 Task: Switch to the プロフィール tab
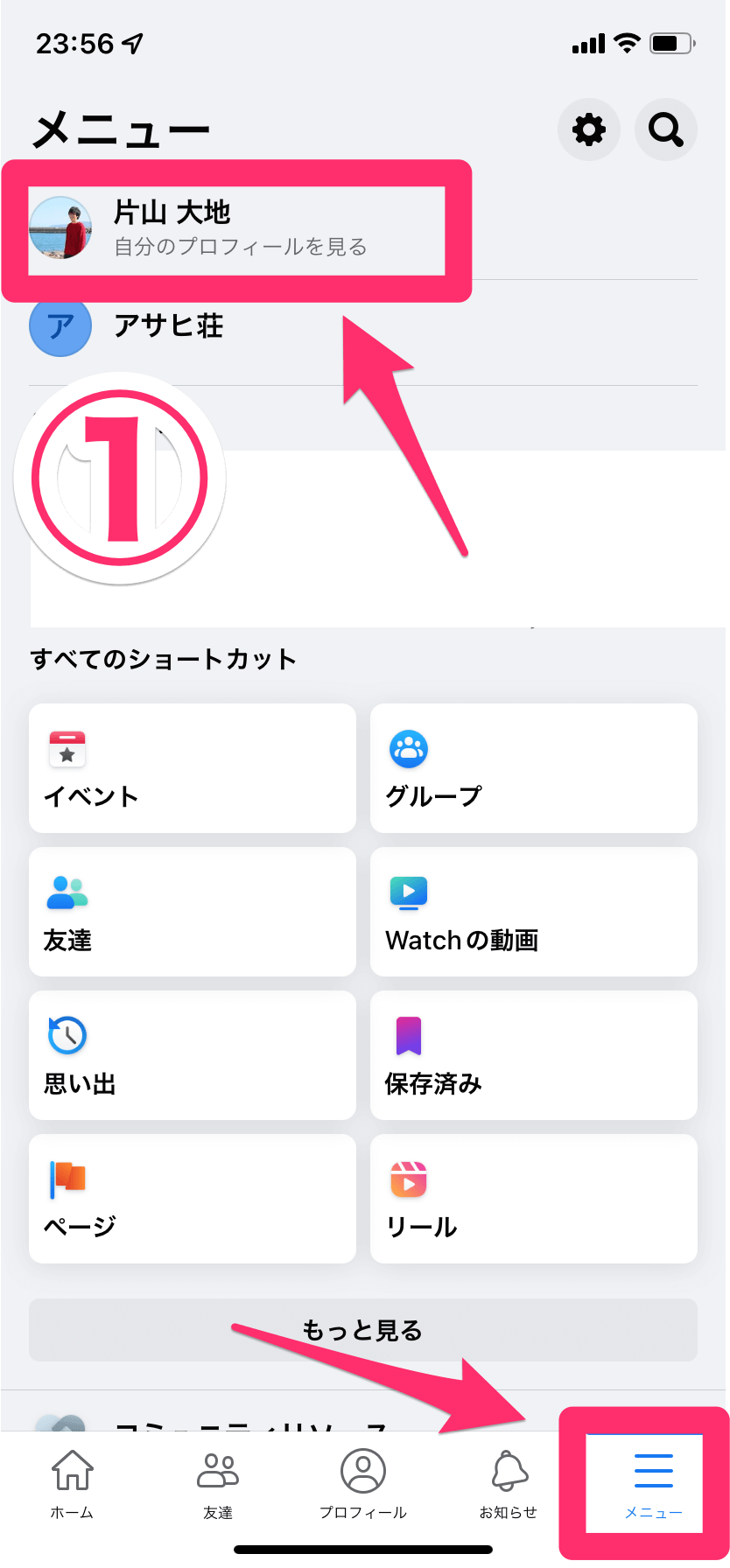click(363, 1484)
